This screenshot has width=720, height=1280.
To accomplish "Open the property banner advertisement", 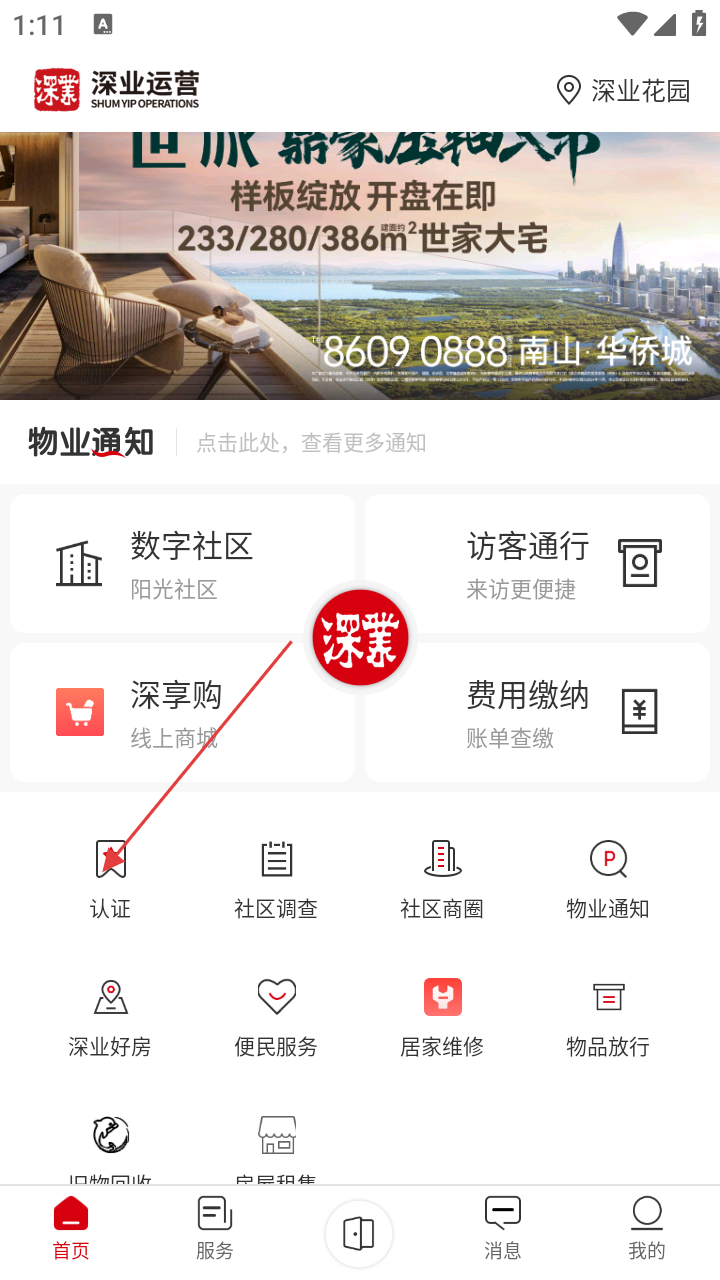I will coord(360,266).
